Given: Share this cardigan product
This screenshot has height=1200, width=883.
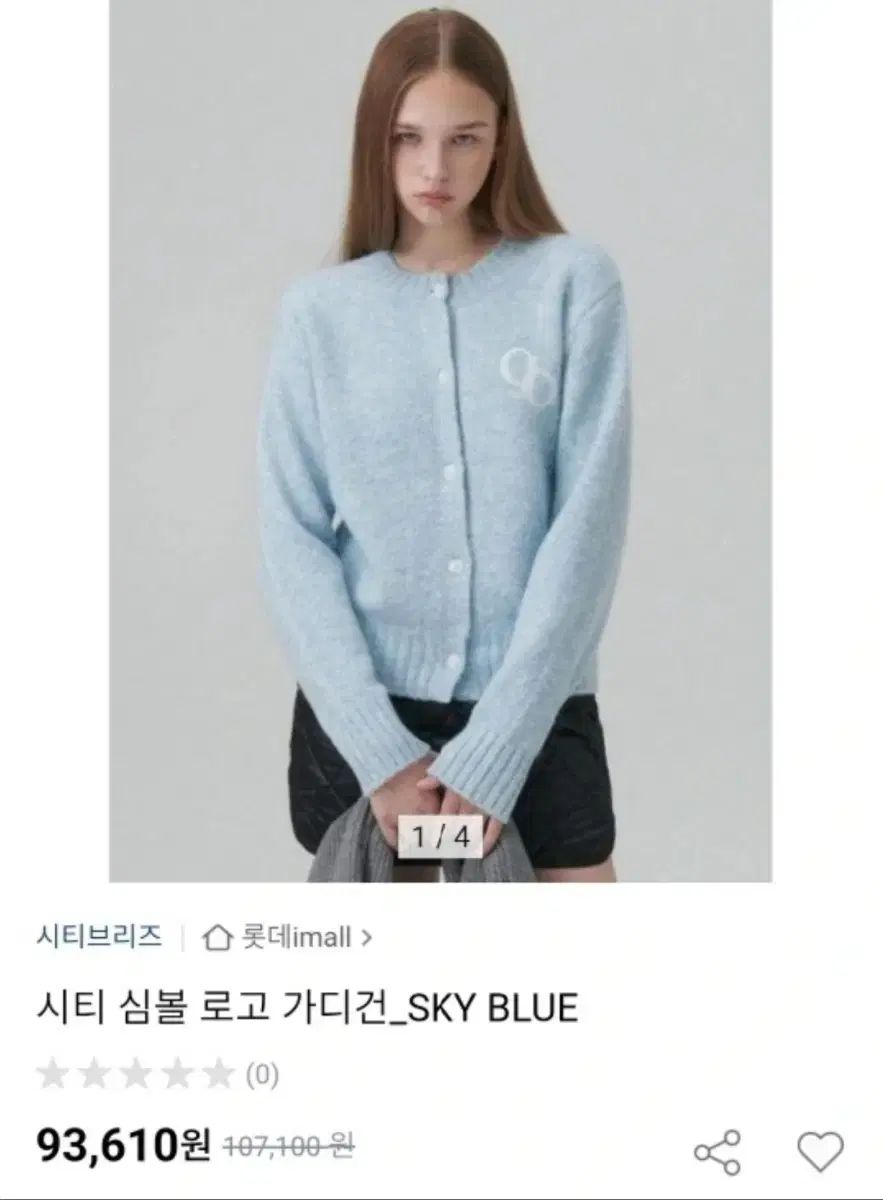Looking at the screenshot, I should point(717,1151).
